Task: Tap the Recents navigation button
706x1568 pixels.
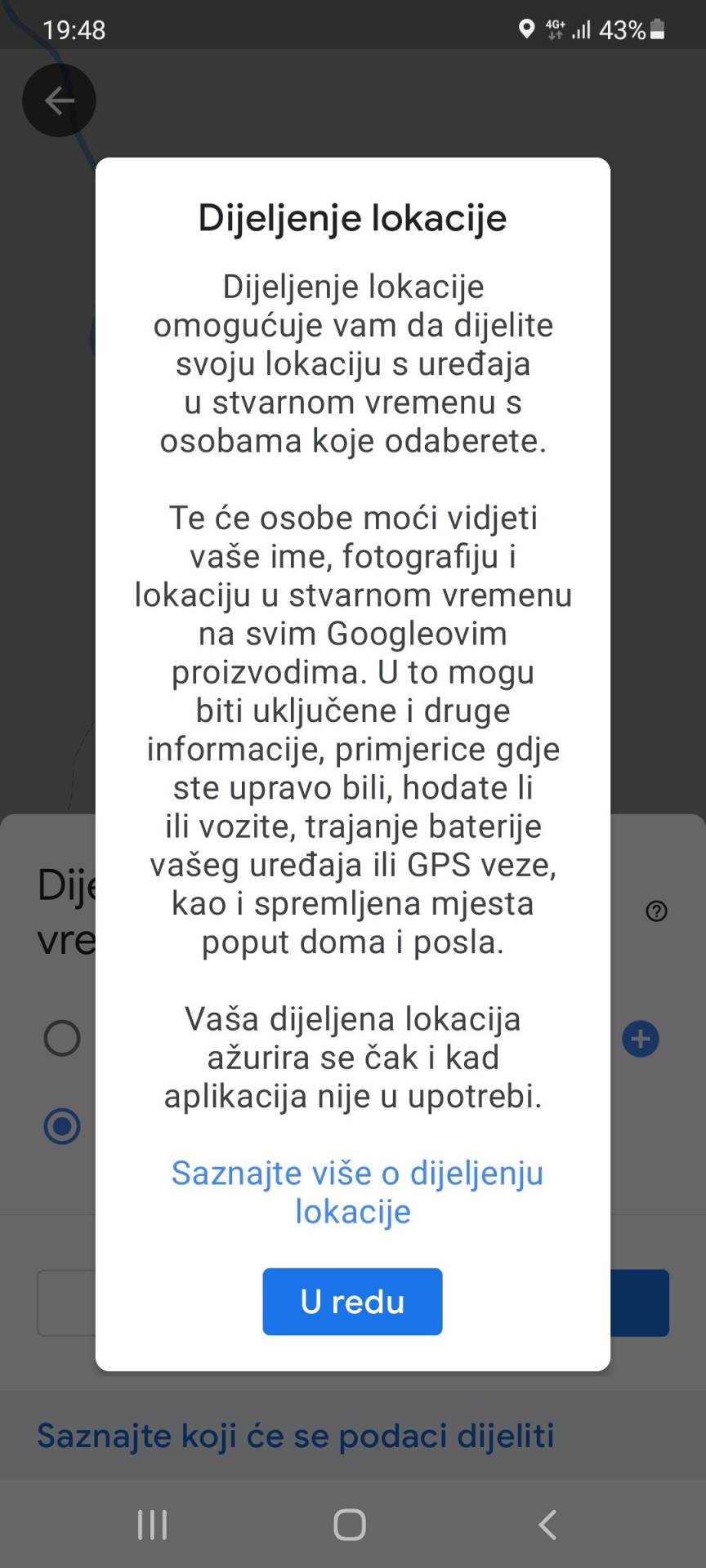Action: 152,1523
